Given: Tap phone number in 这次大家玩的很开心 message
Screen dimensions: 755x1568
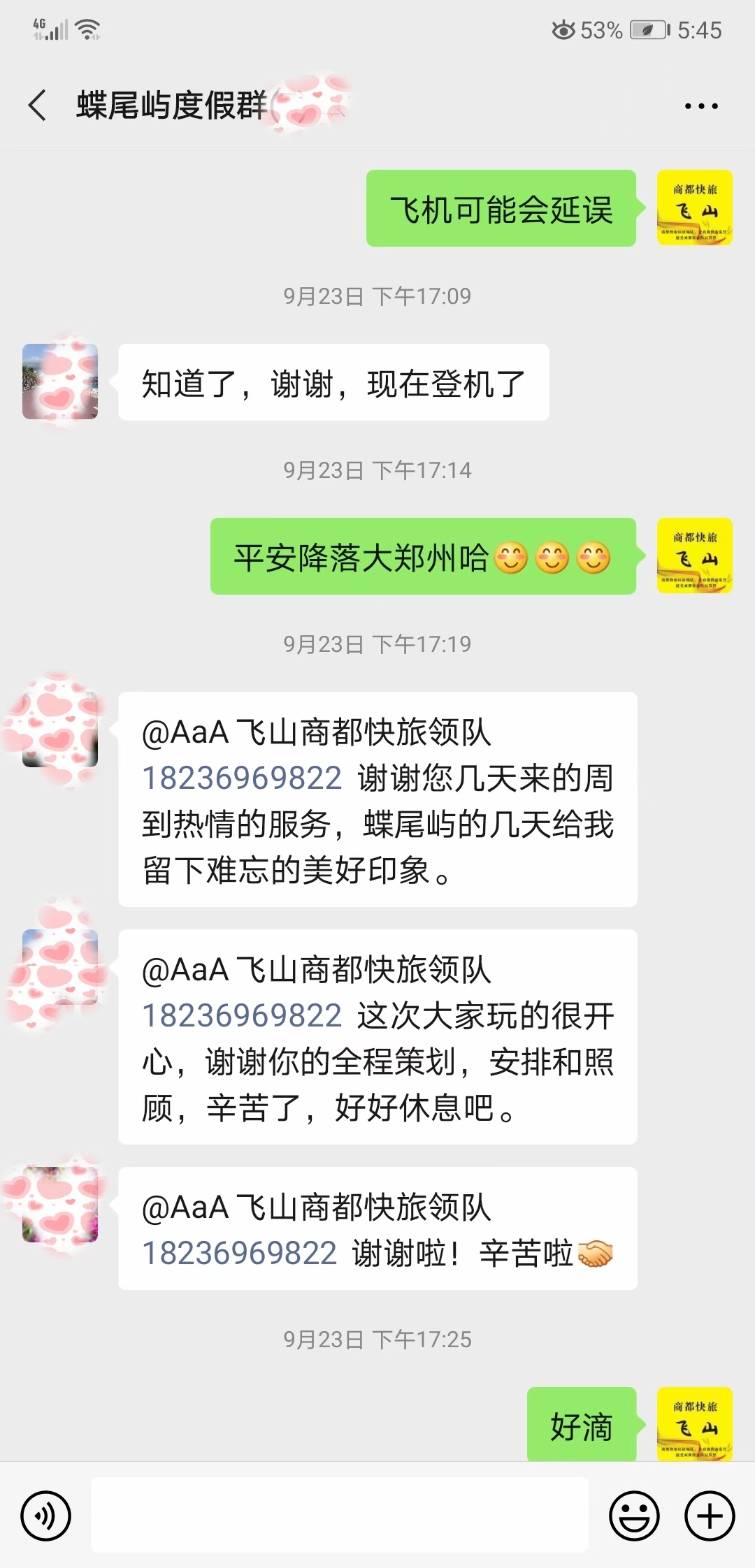Looking at the screenshot, I should click(x=242, y=1016).
